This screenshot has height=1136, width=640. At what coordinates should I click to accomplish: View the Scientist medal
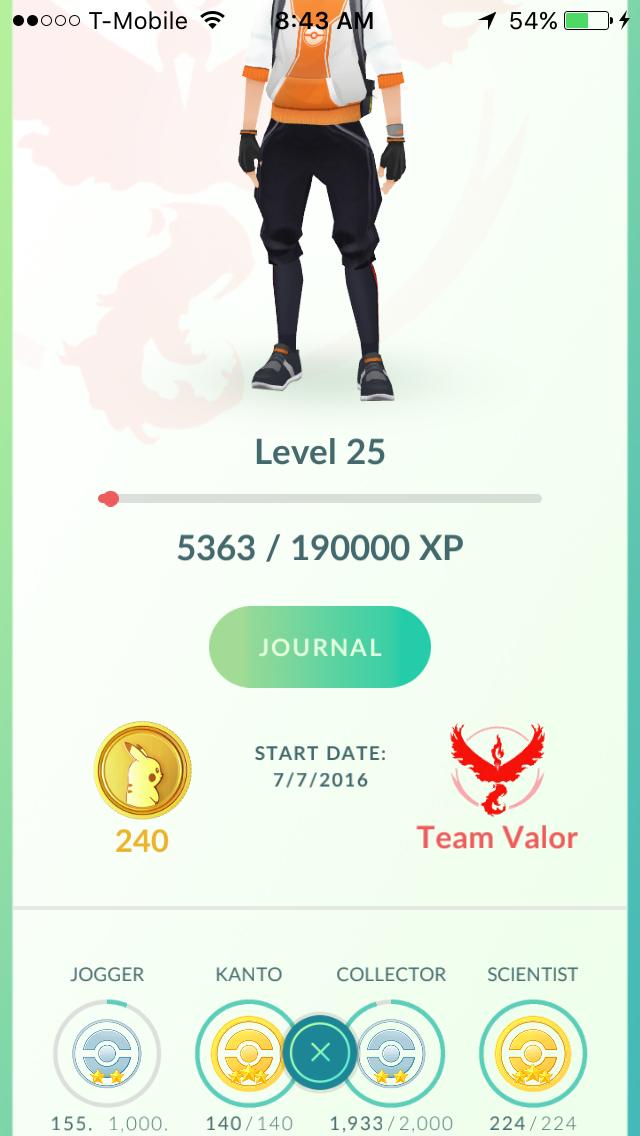[533, 1053]
